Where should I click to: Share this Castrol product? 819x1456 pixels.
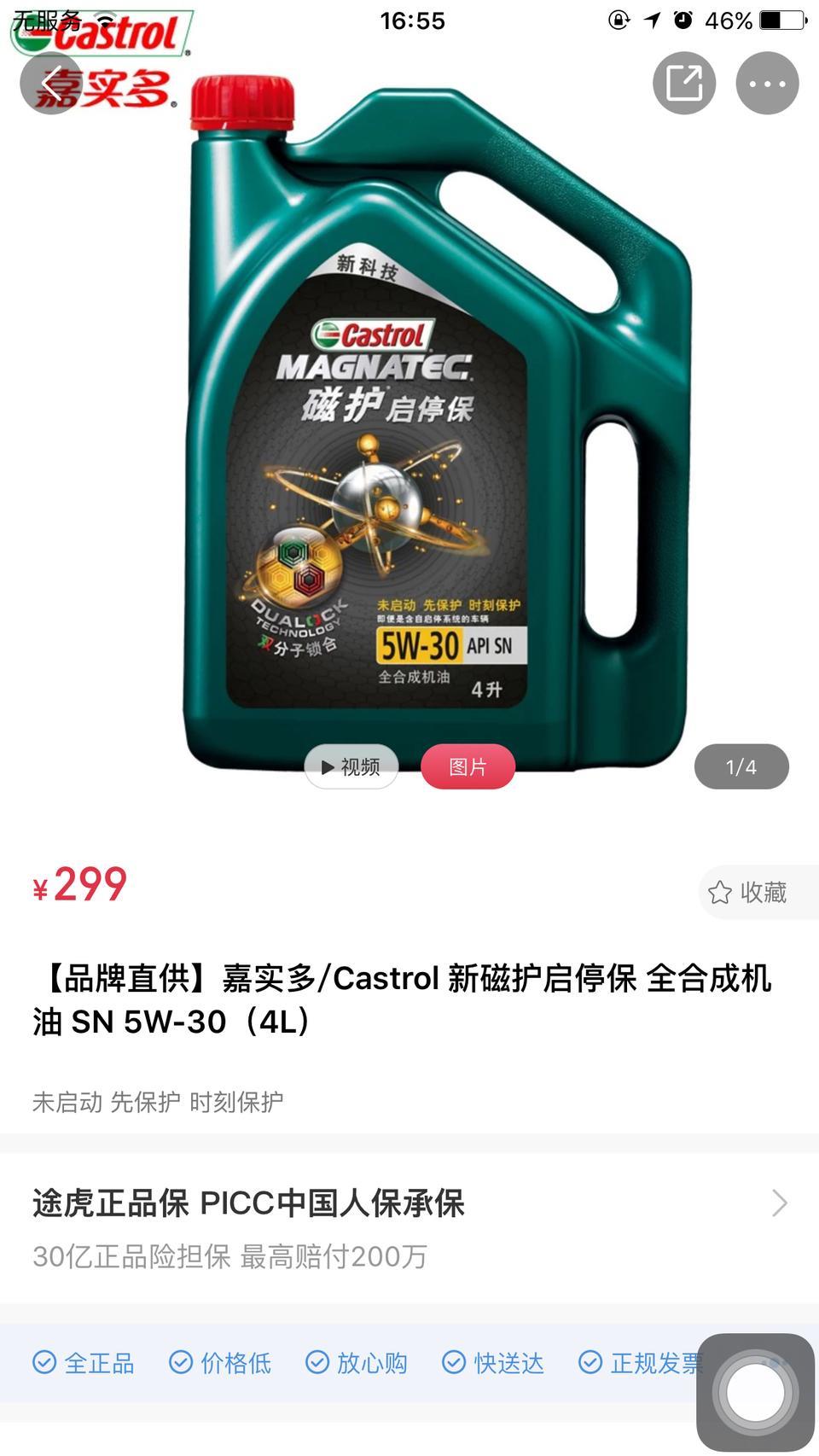click(x=684, y=84)
